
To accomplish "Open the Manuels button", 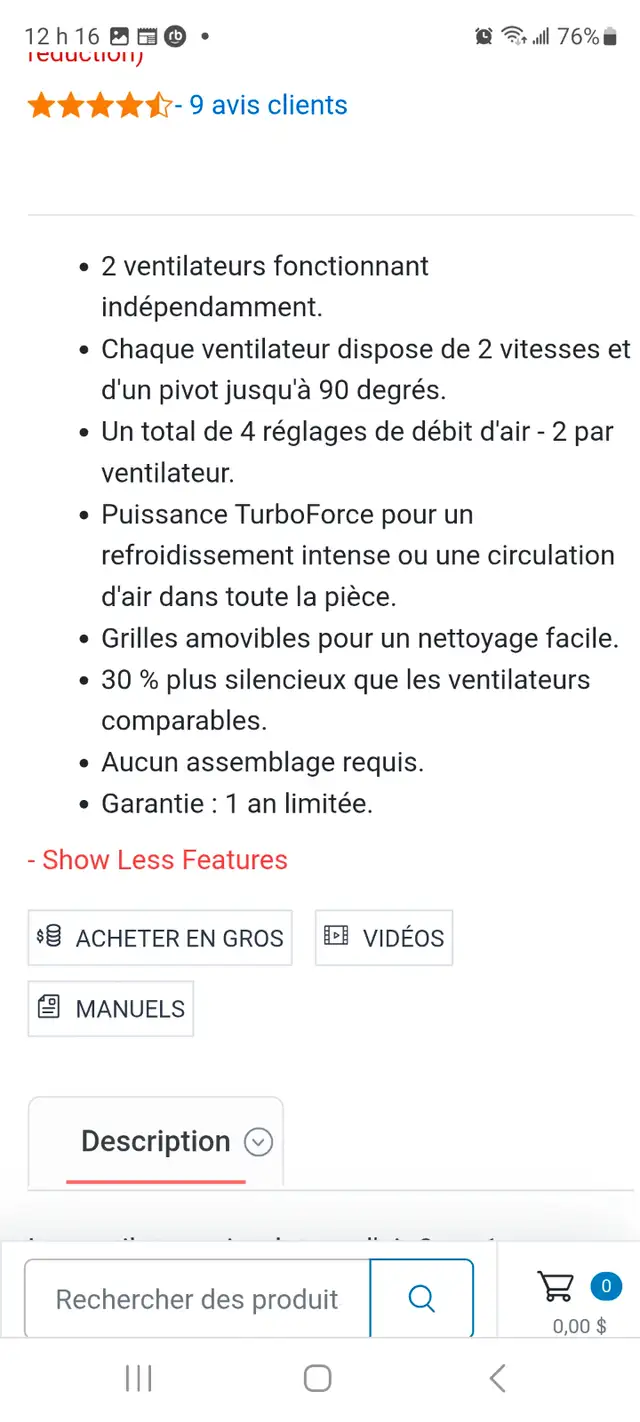I will [111, 1008].
